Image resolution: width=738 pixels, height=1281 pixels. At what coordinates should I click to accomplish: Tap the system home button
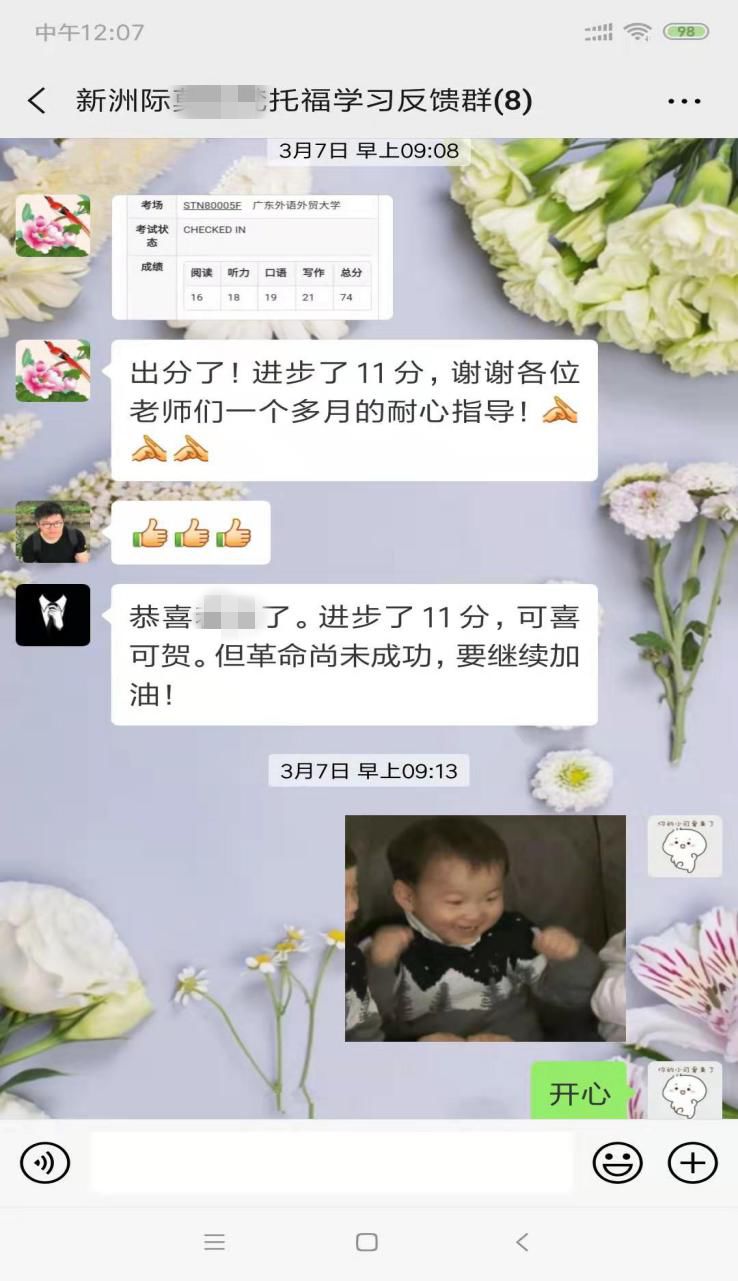pos(367,1242)
